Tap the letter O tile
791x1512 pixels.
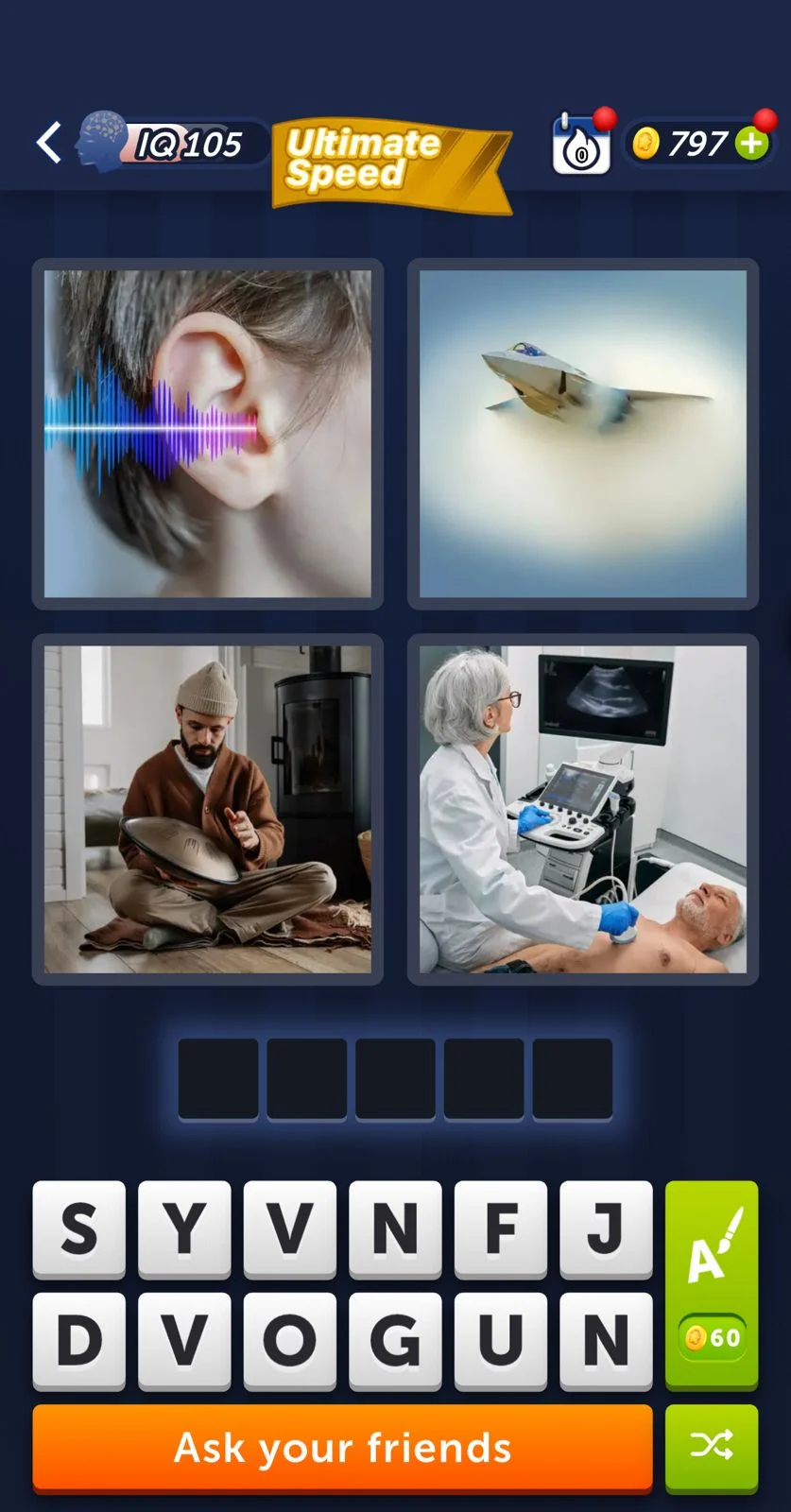point(289,1340)
